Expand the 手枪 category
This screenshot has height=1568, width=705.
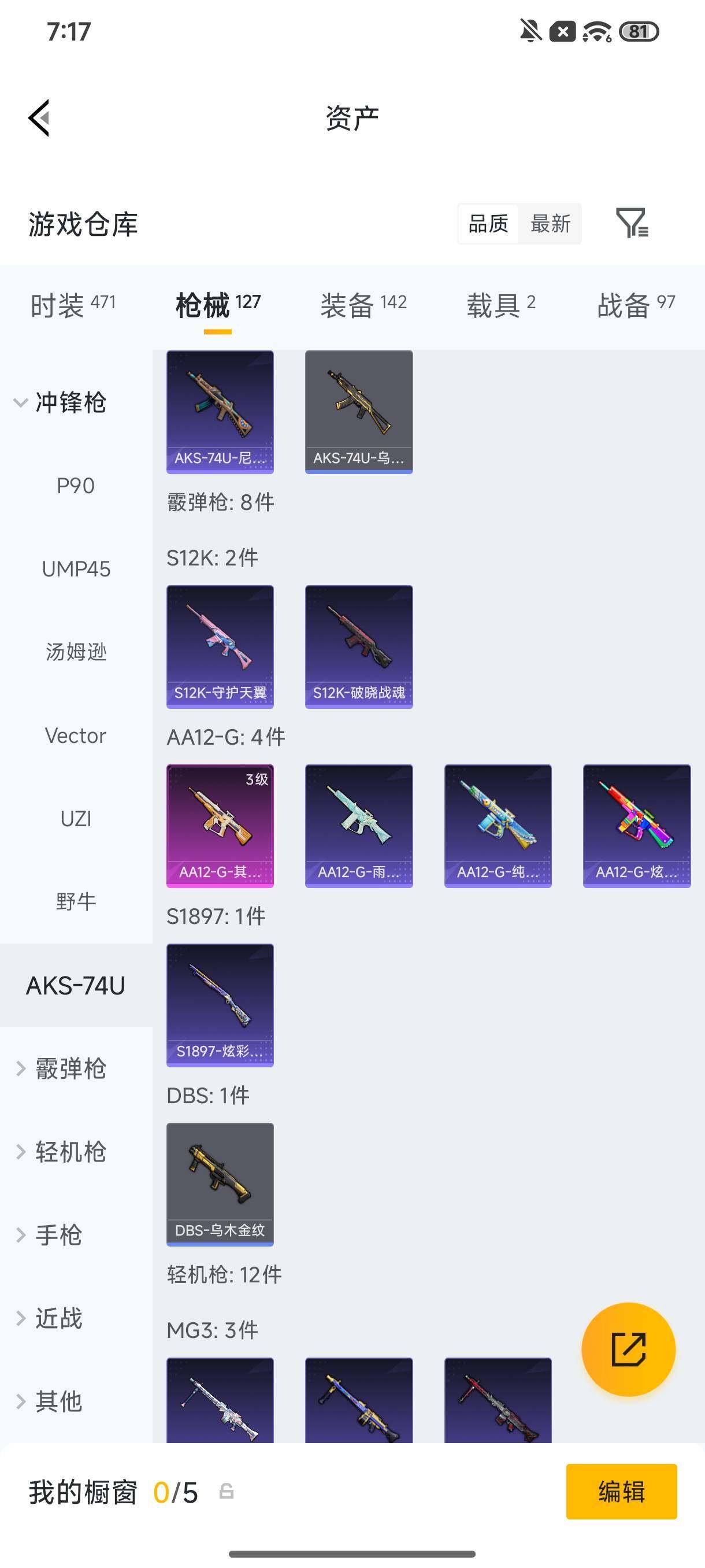[49, 1235]
